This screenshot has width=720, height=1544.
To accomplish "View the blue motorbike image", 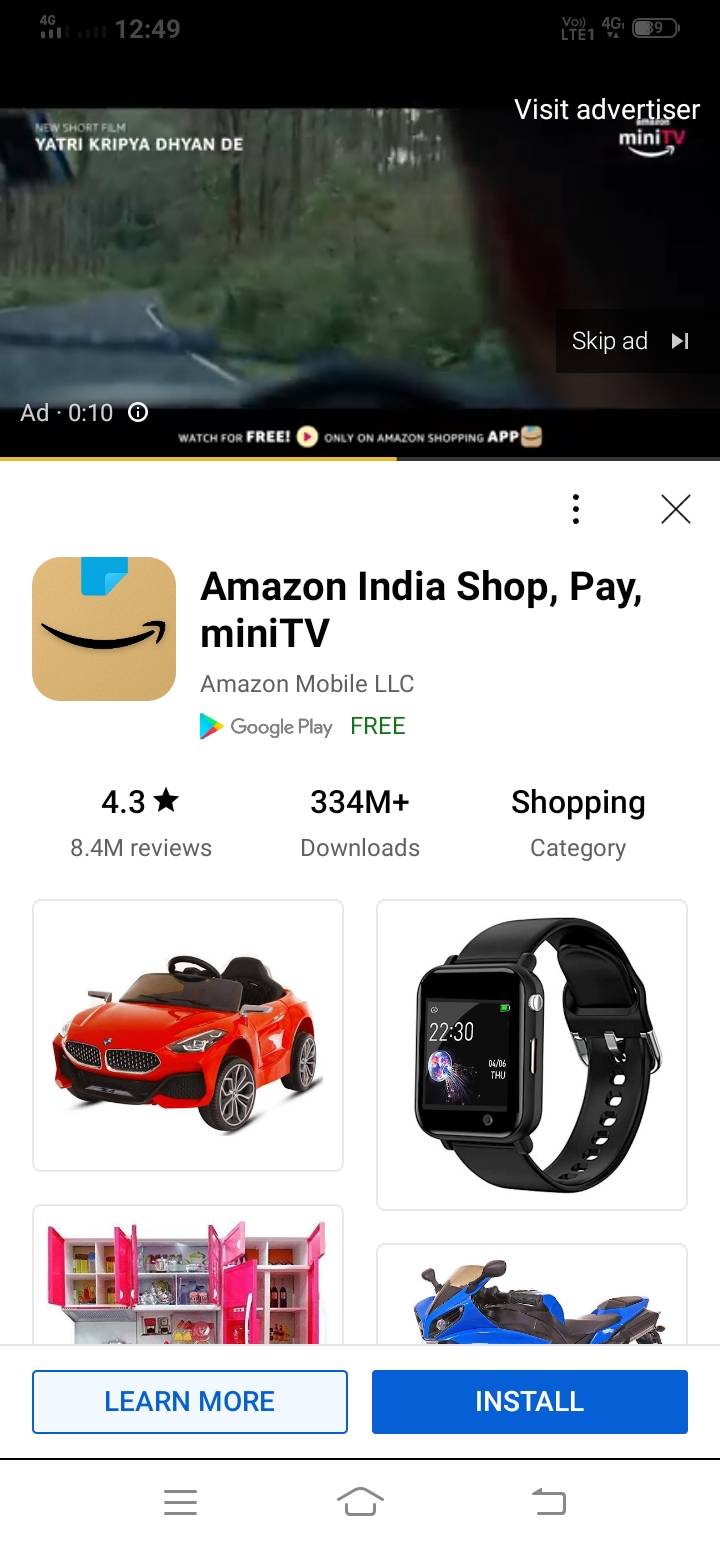I will (532, 1294).
